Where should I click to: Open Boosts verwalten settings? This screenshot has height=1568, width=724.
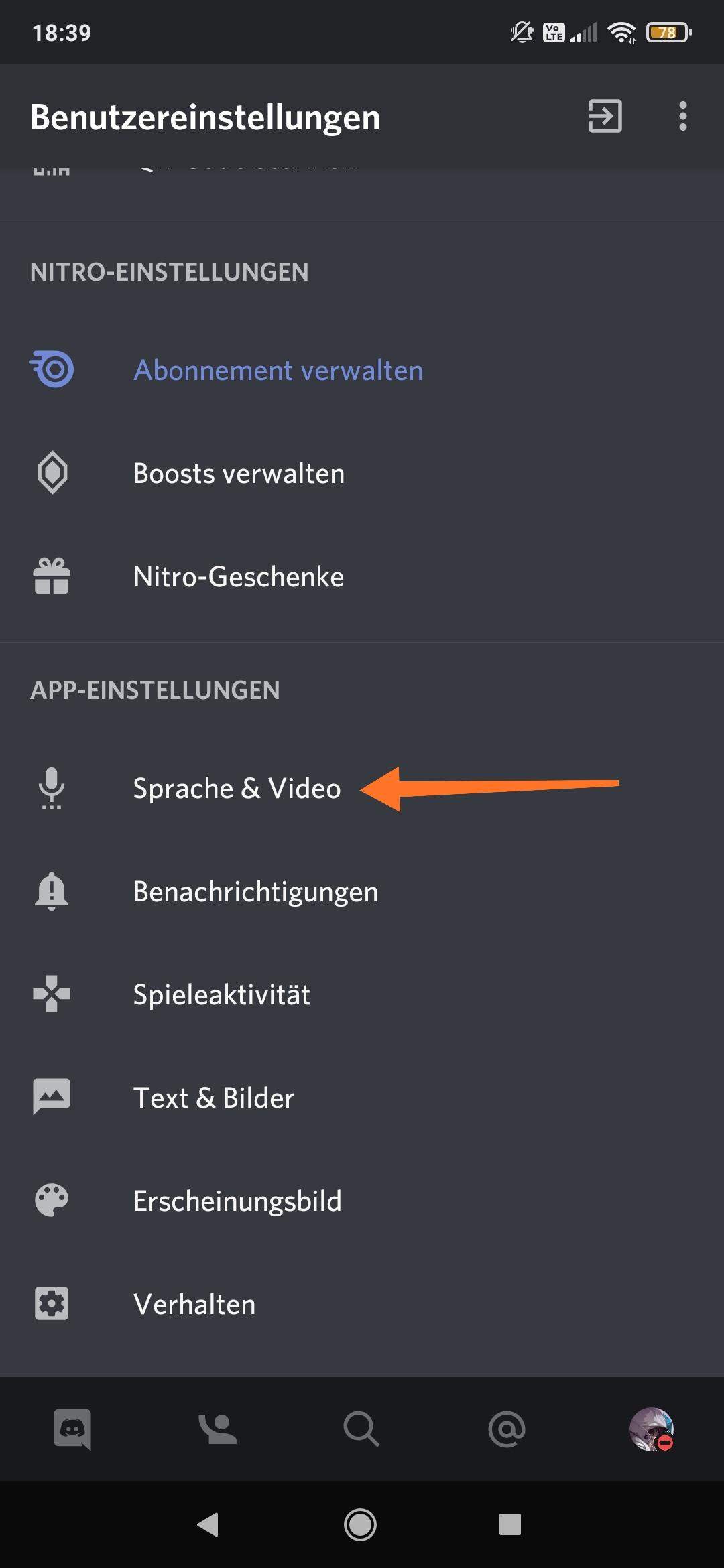[x=239, y=473]
